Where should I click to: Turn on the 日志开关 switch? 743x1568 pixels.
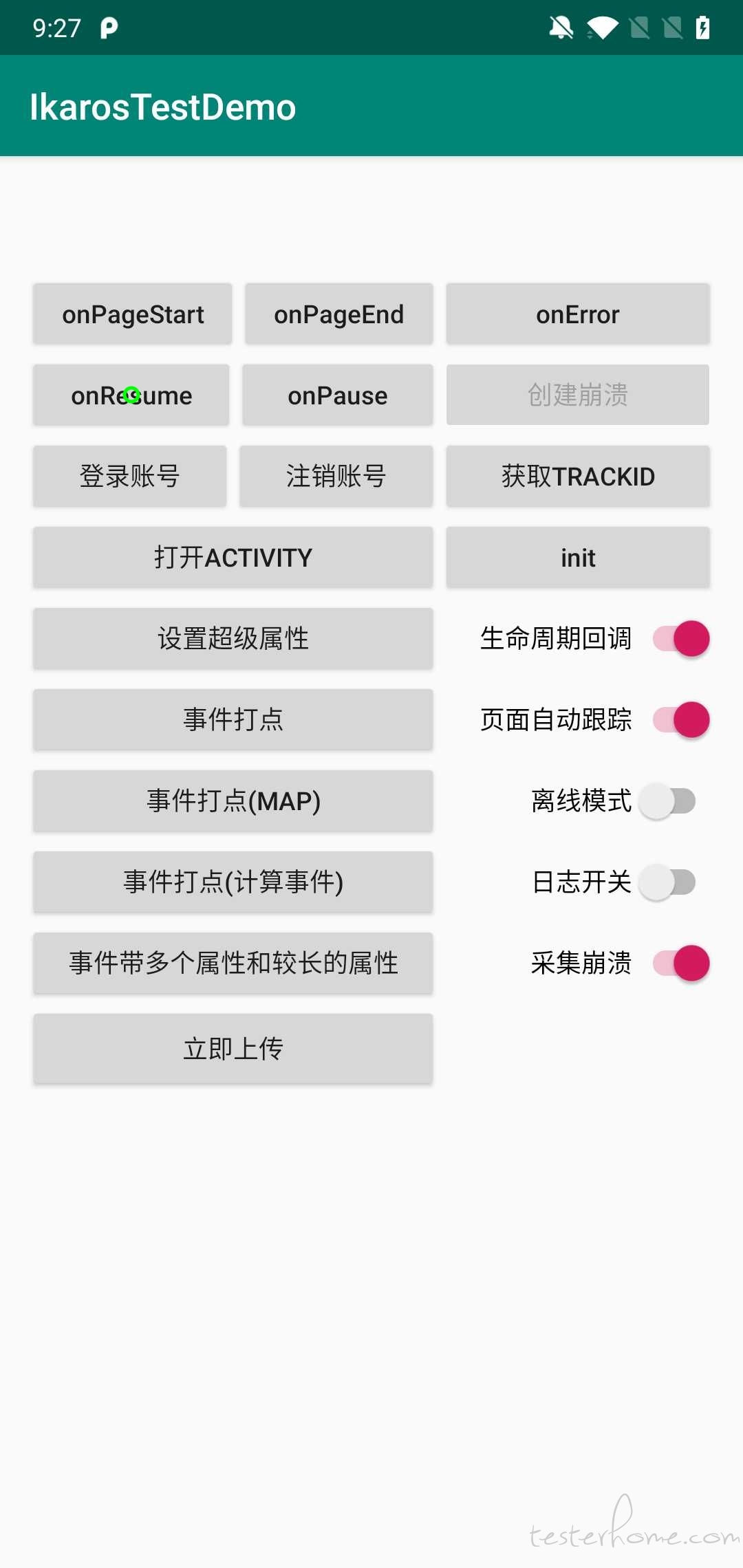[x=667, y=882]
